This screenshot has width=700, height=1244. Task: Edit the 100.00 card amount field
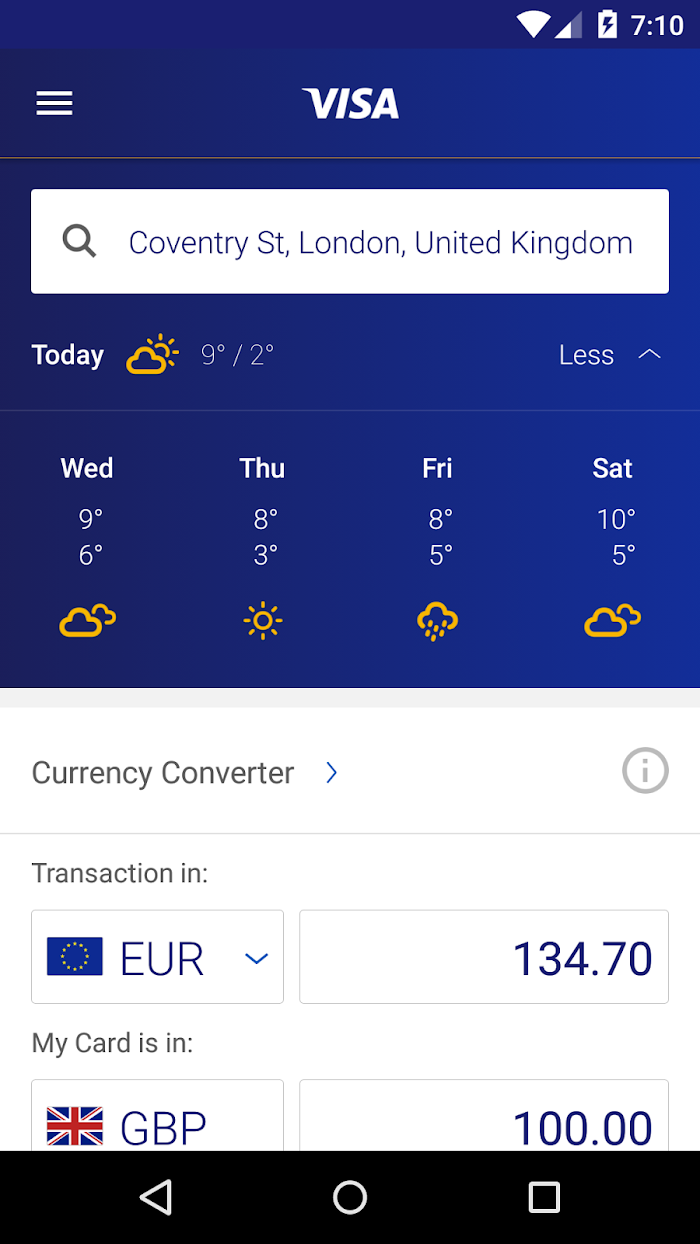tap(484, 1115)
